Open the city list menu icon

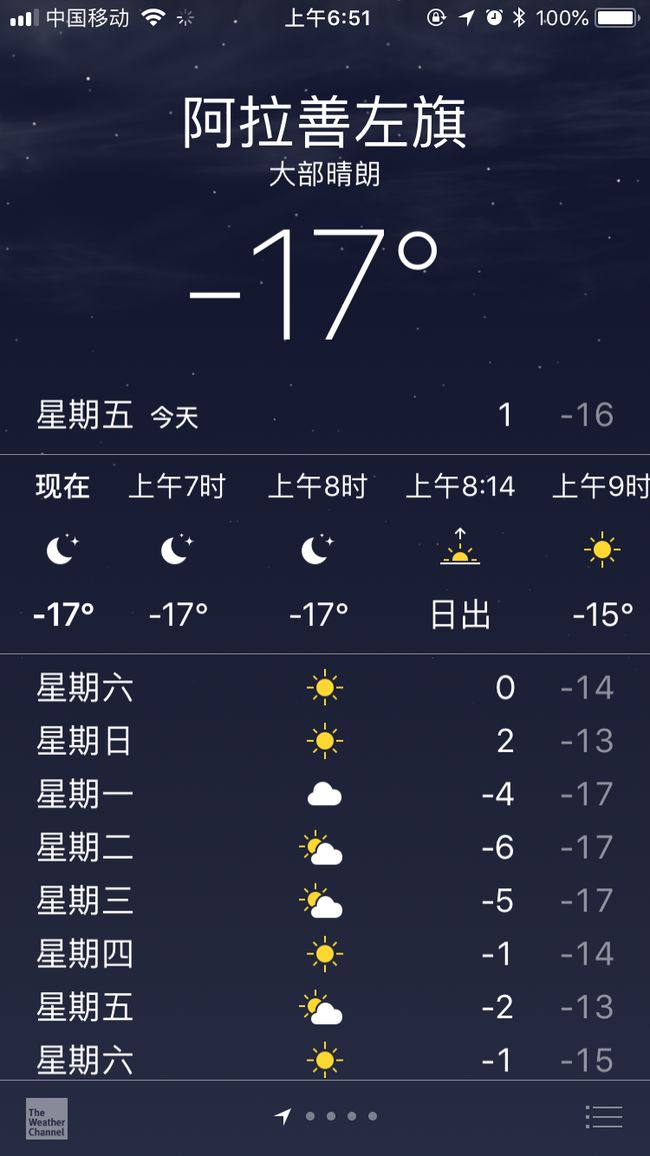604,1116
